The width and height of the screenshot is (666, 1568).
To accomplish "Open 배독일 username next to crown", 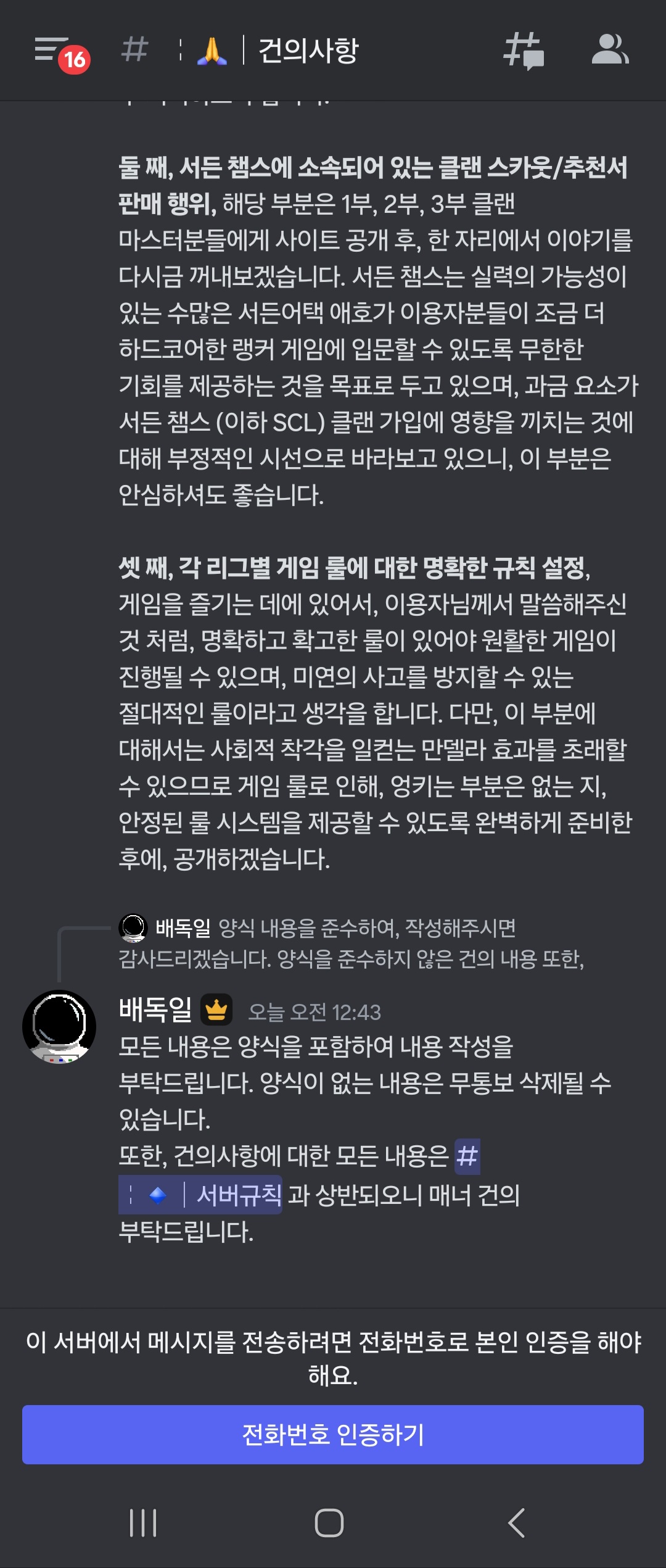I will click(155, 1011).
